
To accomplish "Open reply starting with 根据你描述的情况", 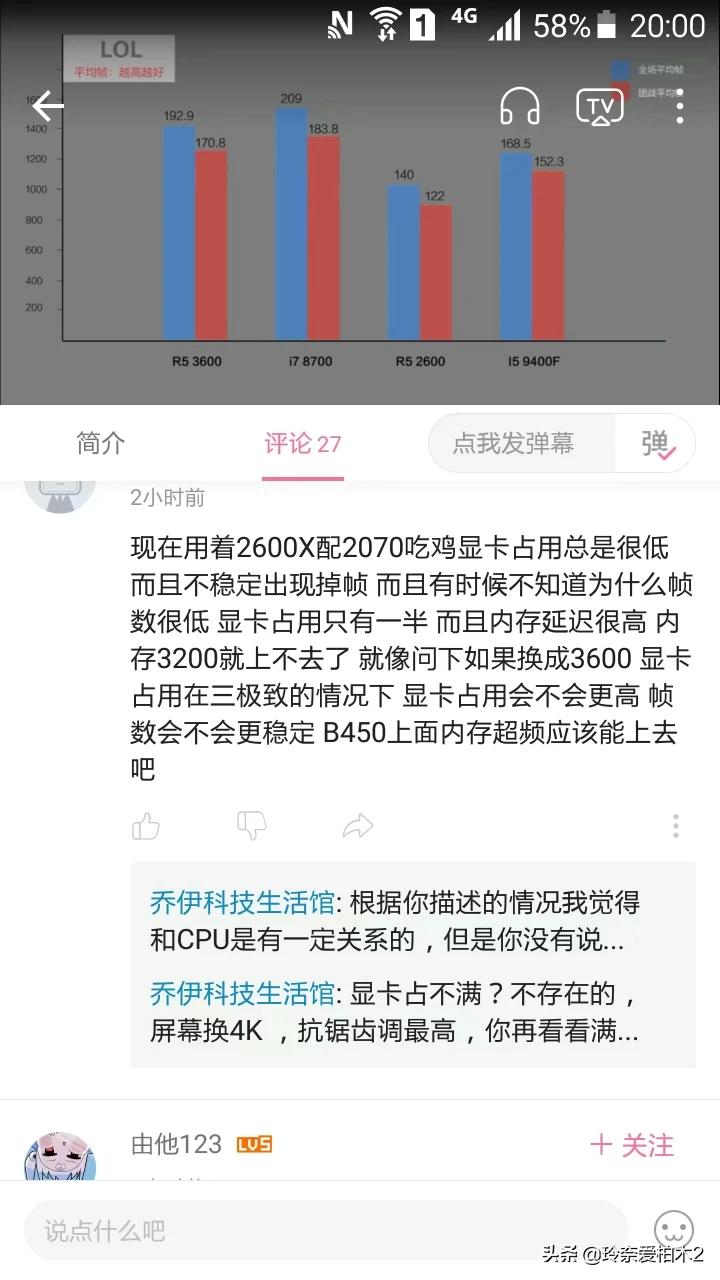I will pyautogui.click(x=394, y=921).
